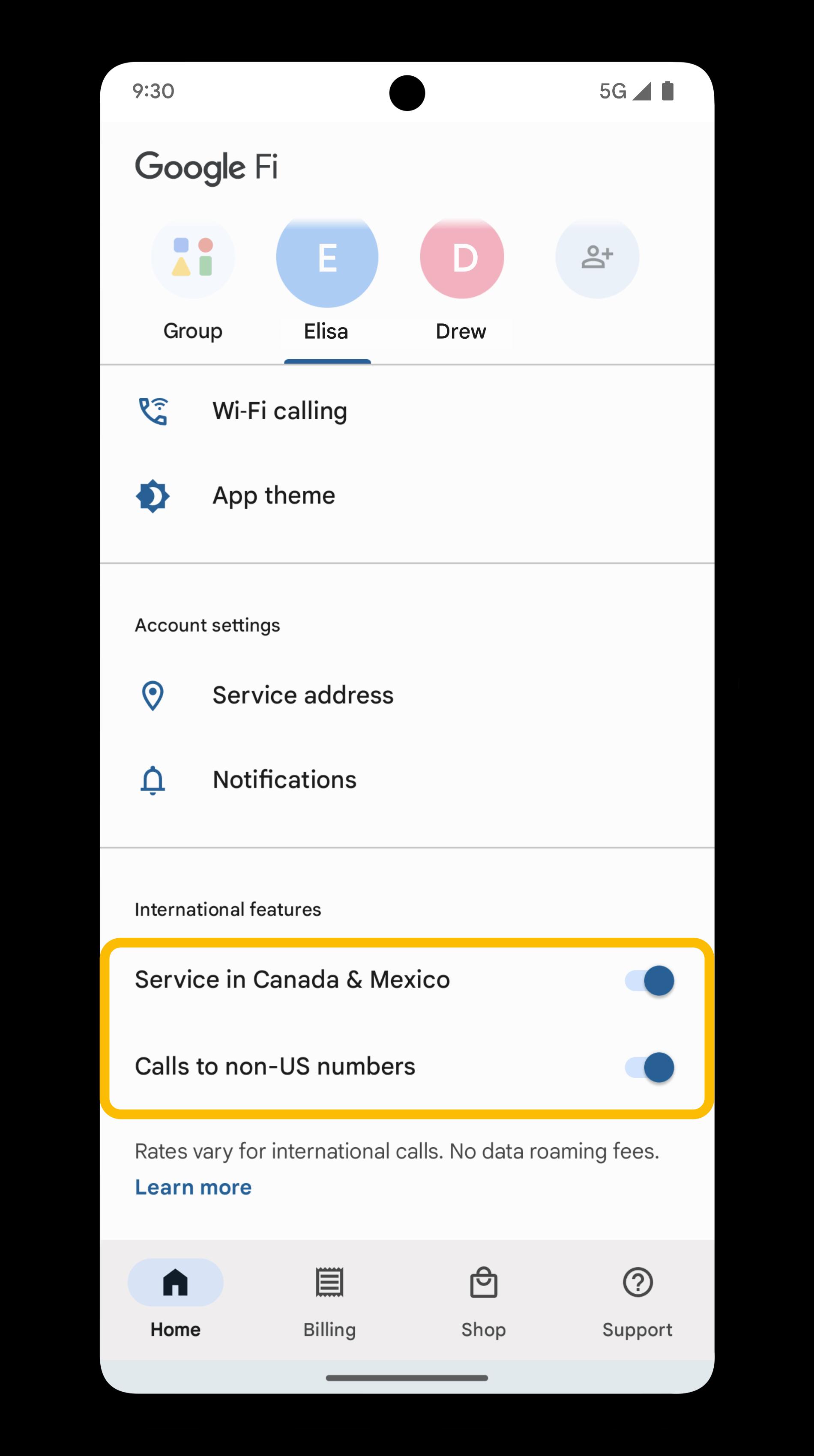Open Service address via location pin icon
Viewport: 814px width, 1456px height.
(x=152, y=696)
